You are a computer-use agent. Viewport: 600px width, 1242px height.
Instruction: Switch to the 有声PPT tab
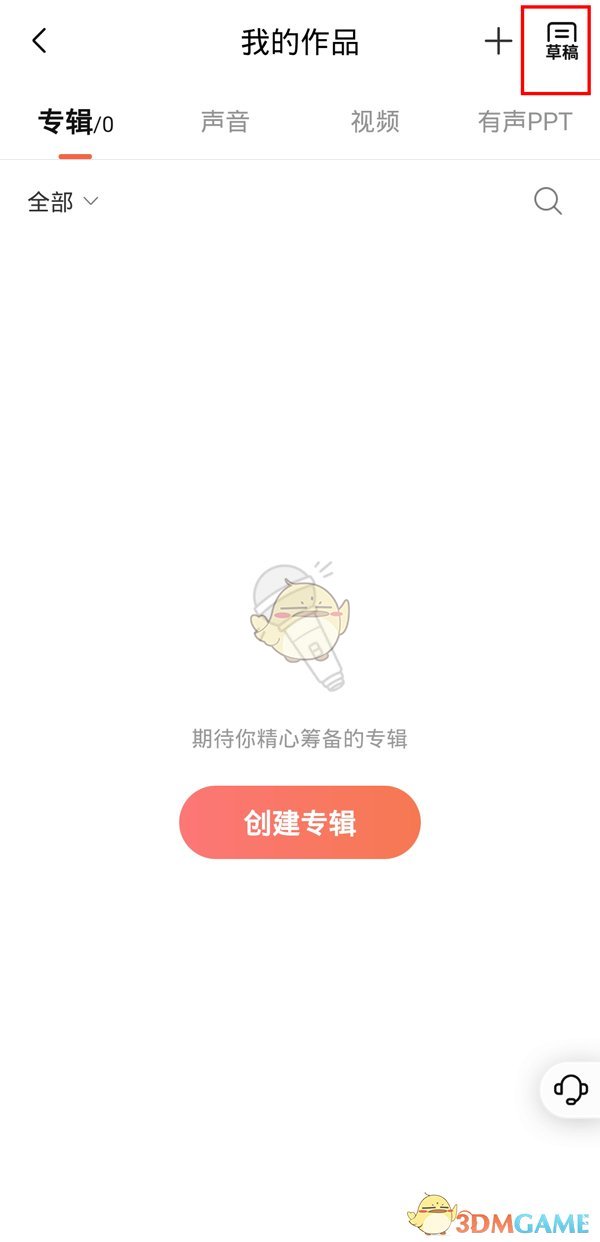[x=524, y=122]
